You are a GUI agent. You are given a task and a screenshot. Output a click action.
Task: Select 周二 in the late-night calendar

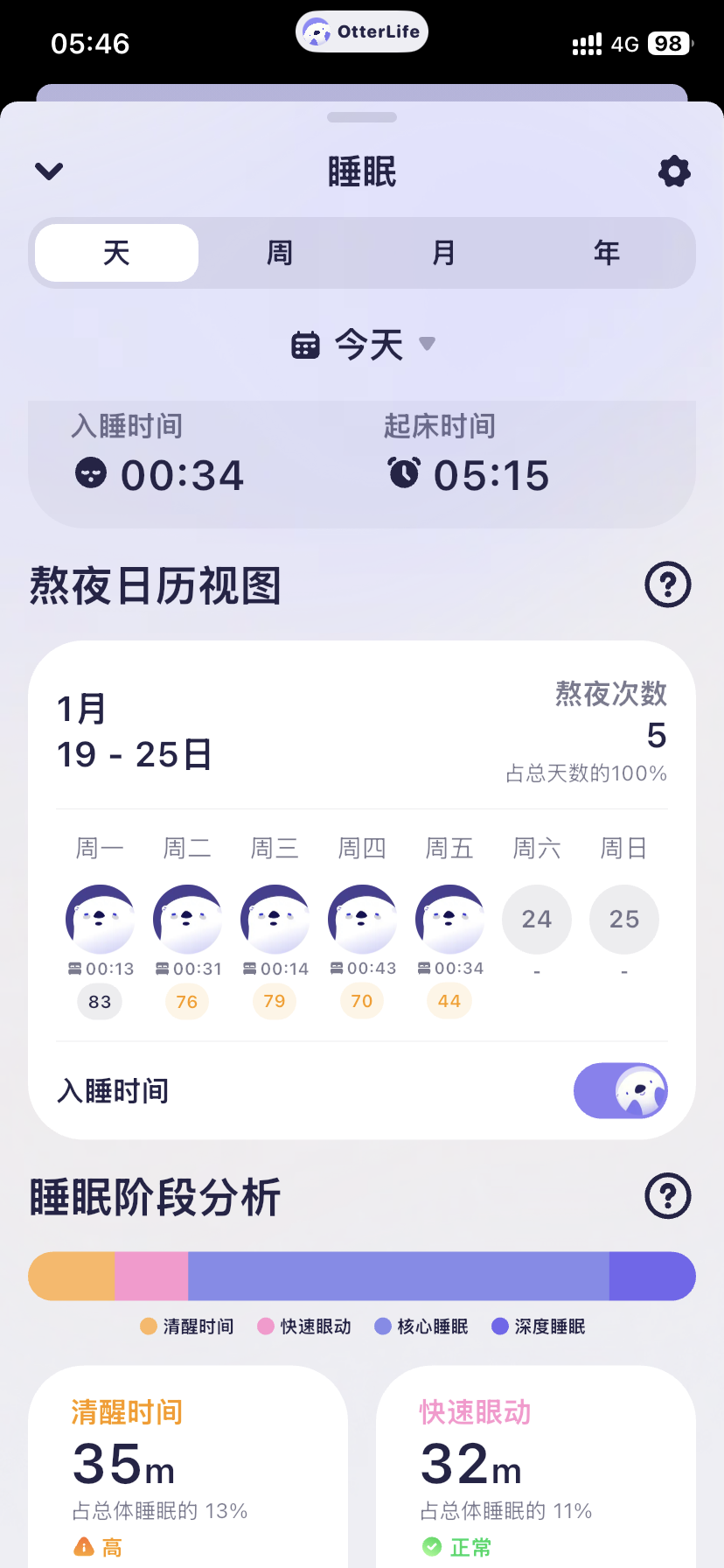[187, 920]
